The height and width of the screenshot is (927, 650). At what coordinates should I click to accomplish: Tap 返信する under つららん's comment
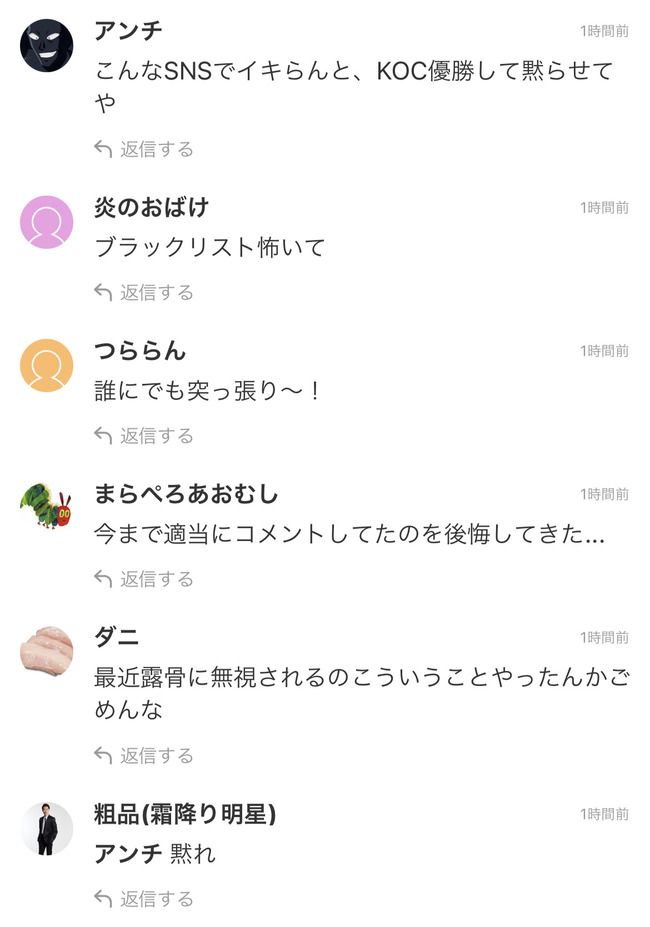[144, 436]
